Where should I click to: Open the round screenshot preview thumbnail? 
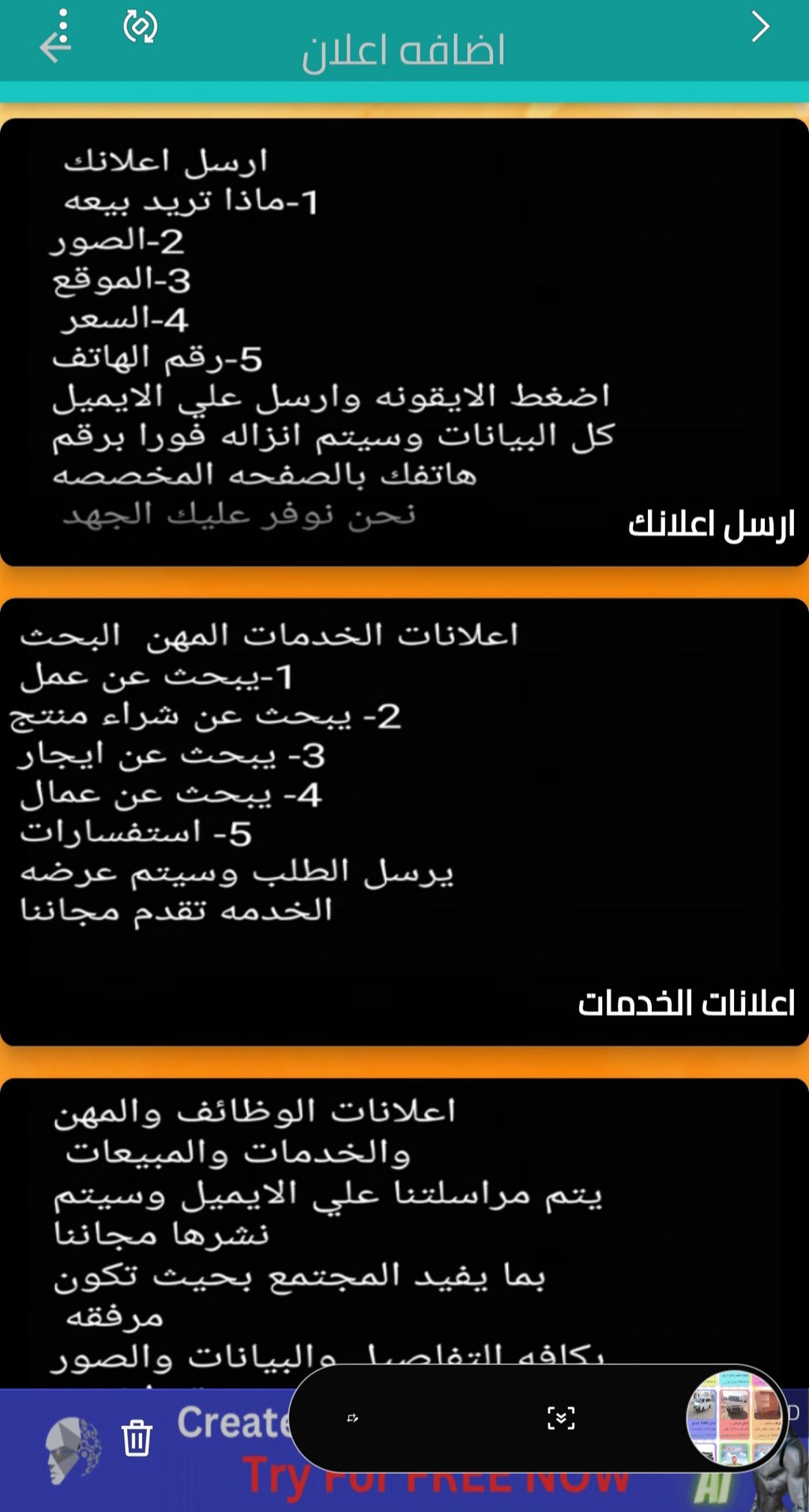[734, 1418]
